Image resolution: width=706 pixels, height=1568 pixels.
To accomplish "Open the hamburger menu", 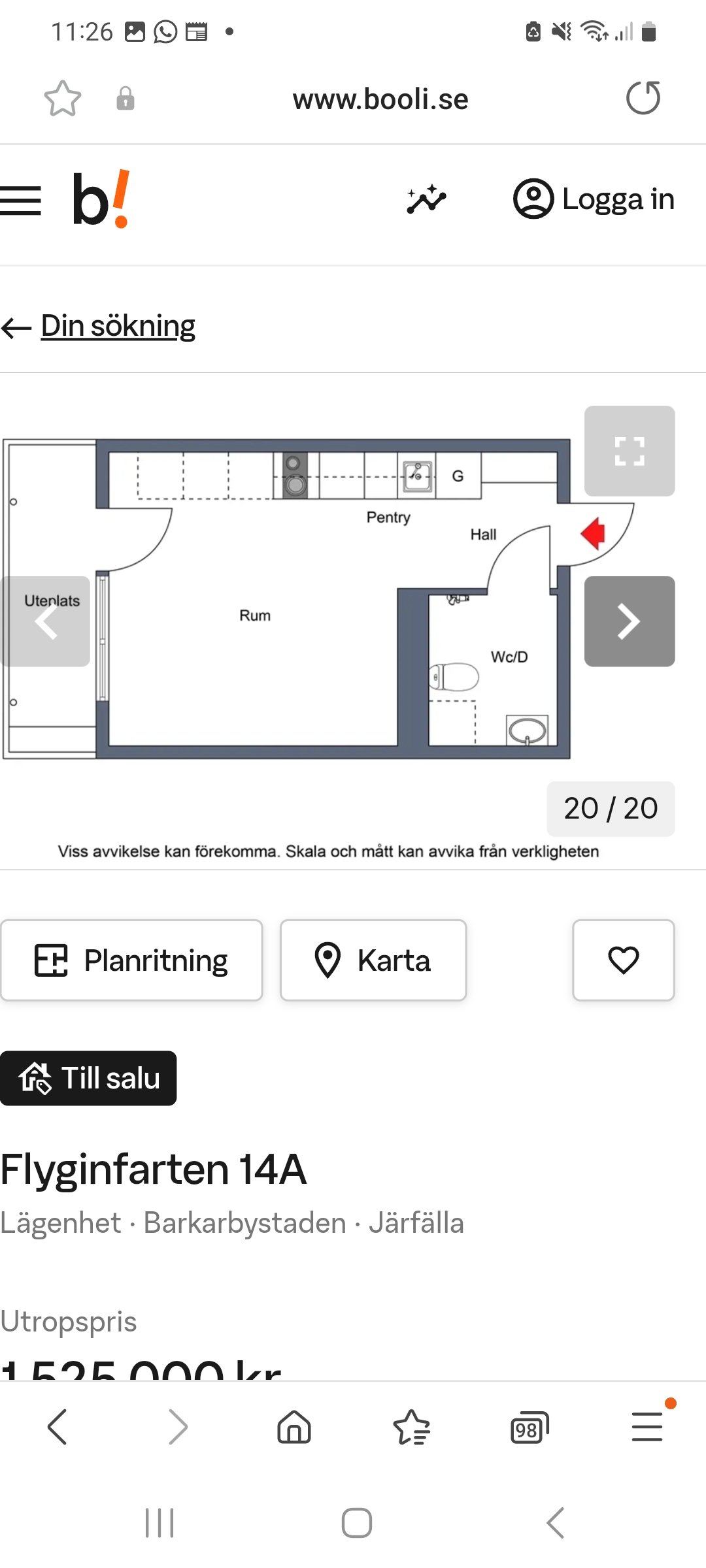I will click(x=20, y=200).
